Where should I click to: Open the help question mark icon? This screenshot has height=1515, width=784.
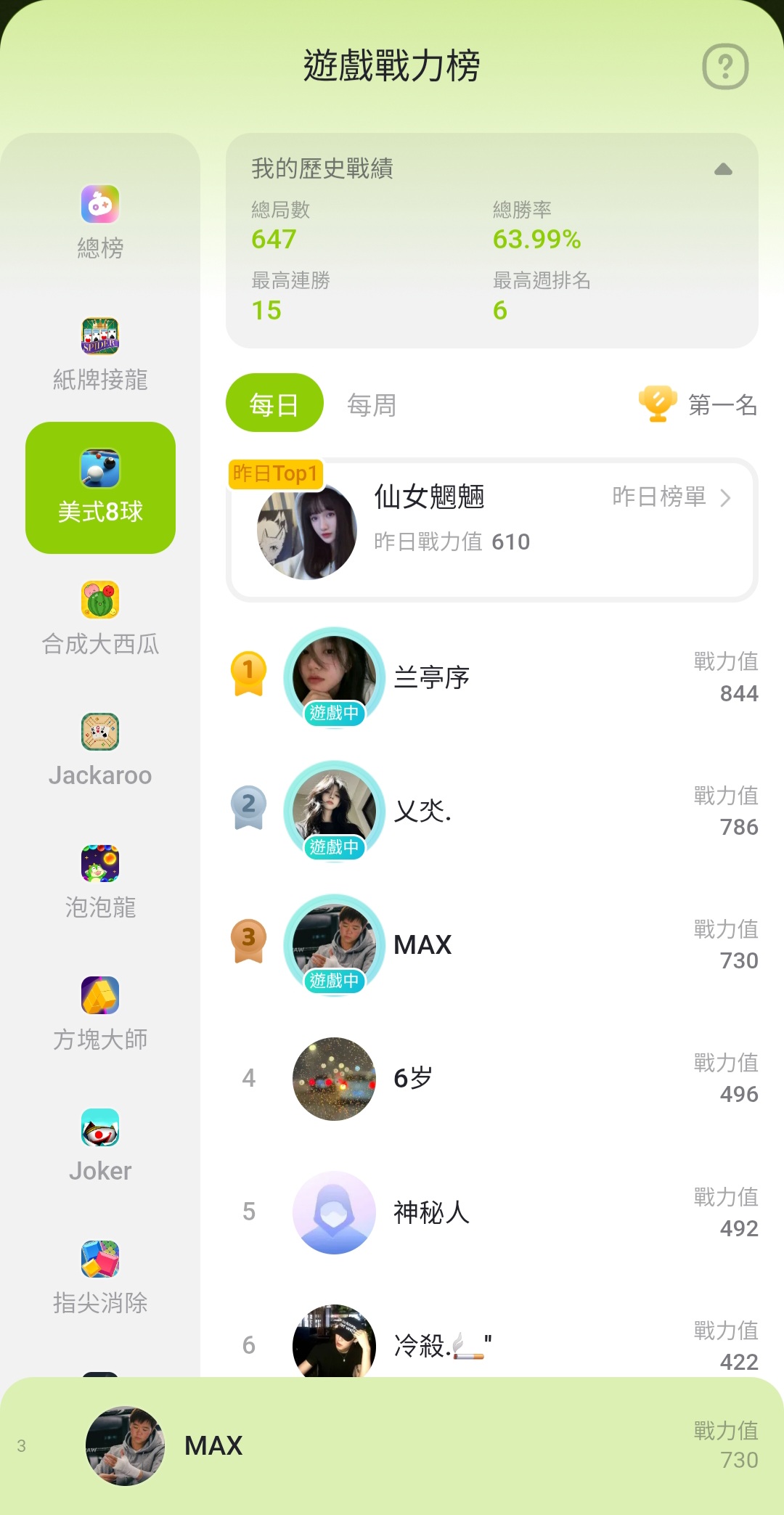[725, 67]
